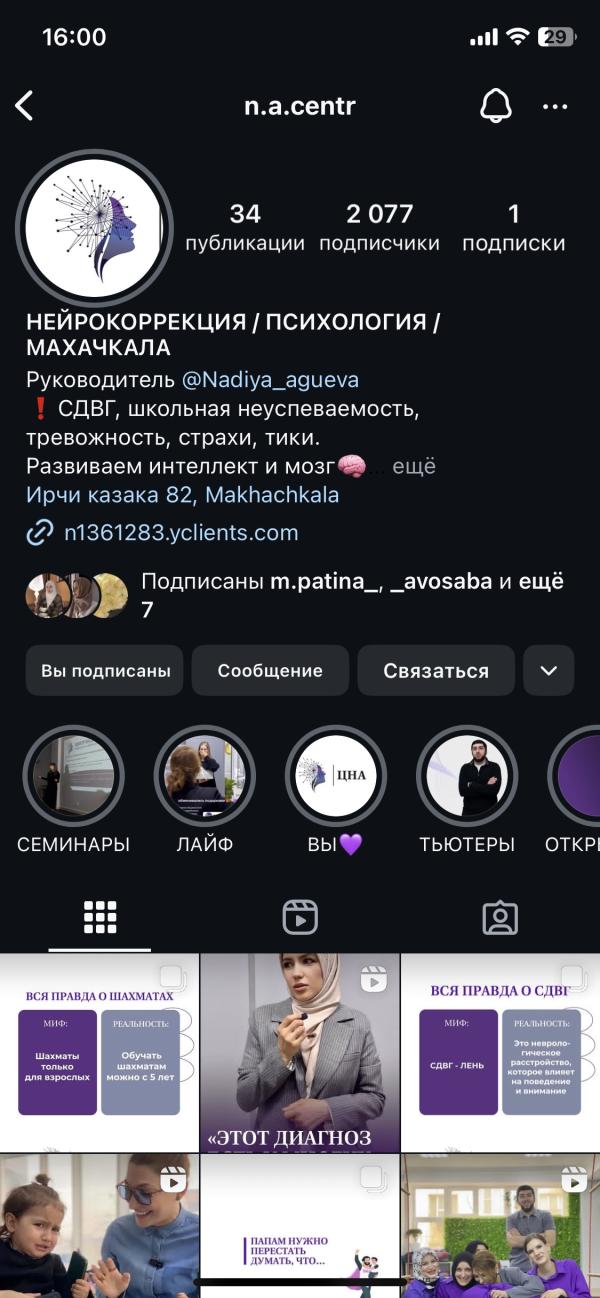Screen dimensions: 600x1298
Task: Send a message via Сообщение
Action: [x=270, y=671]
